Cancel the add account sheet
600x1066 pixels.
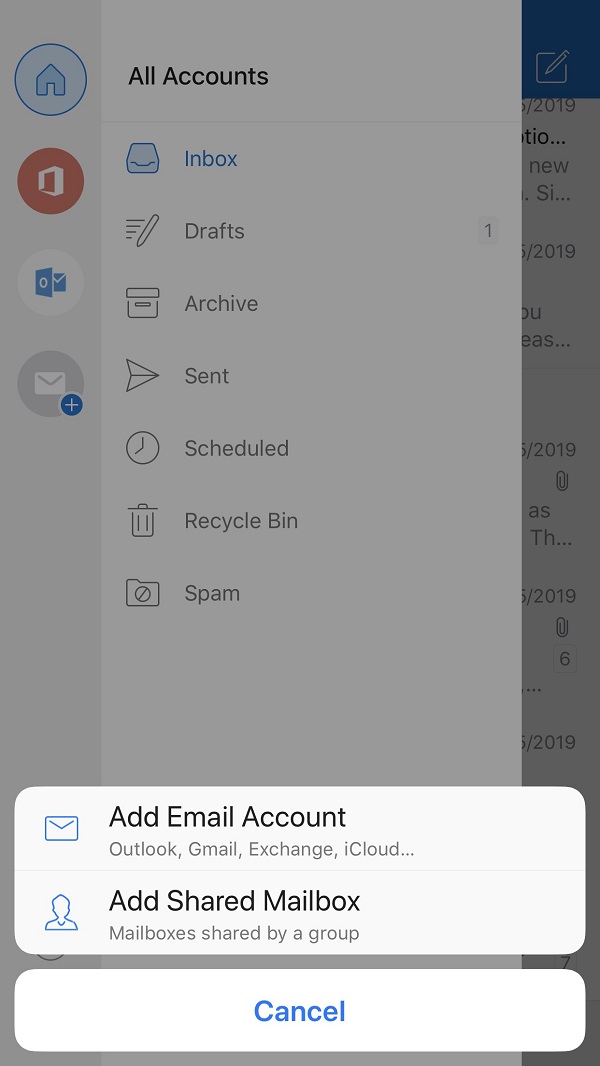click(x=299, y=1011)
